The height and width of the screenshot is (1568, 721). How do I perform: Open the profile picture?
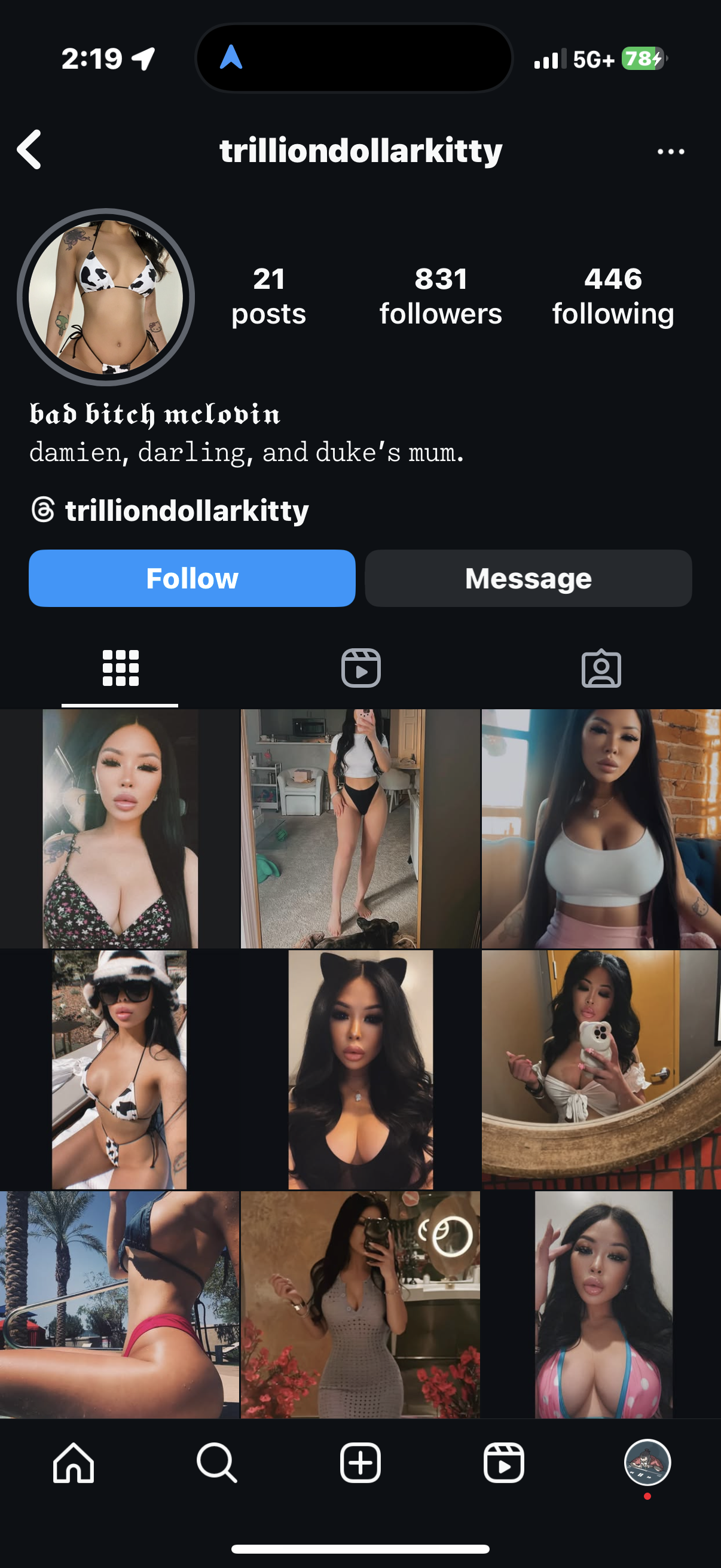(106, 297)
